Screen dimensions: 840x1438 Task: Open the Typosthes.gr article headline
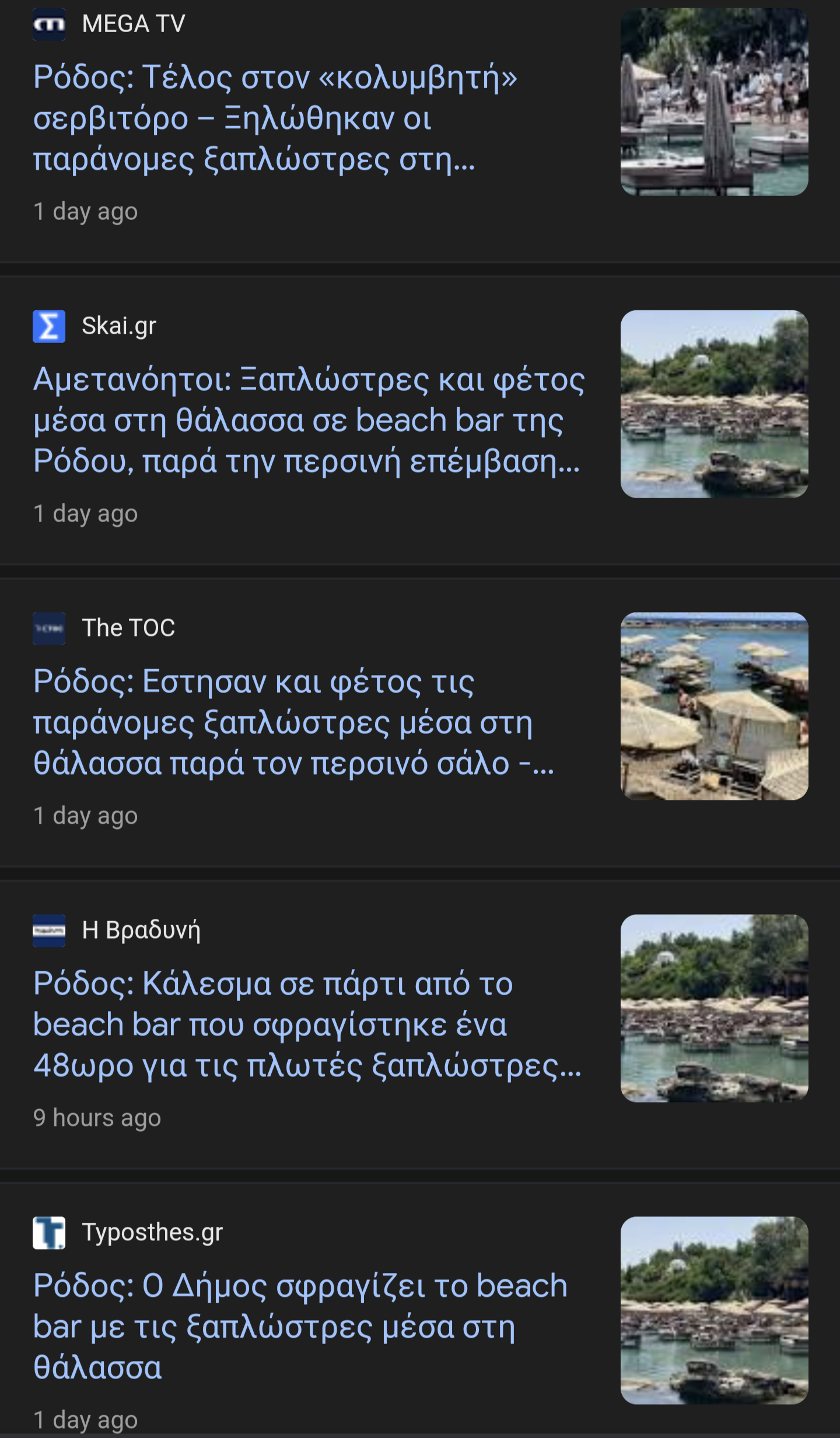point(300,1326)
